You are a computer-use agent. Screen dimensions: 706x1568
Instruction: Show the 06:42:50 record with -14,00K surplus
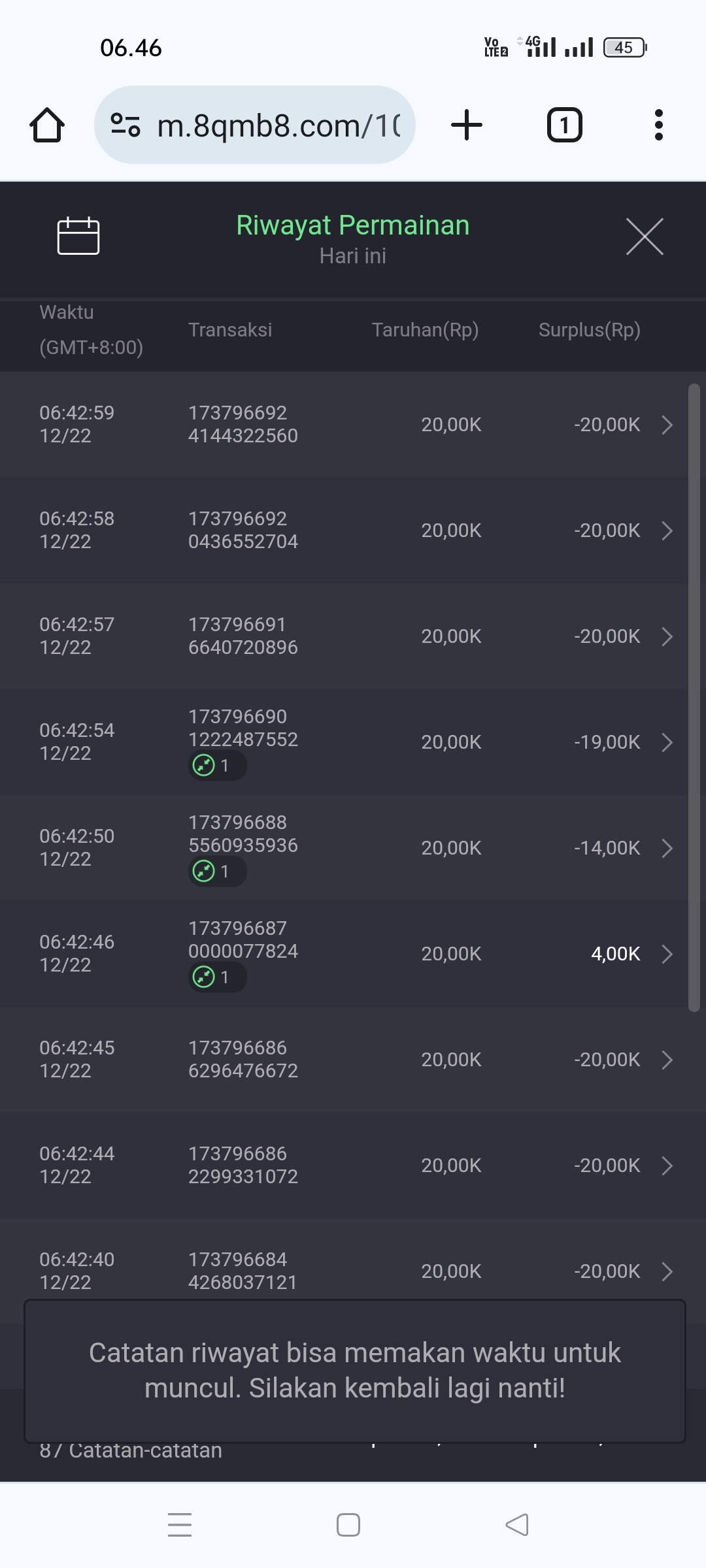click(667, 848)
